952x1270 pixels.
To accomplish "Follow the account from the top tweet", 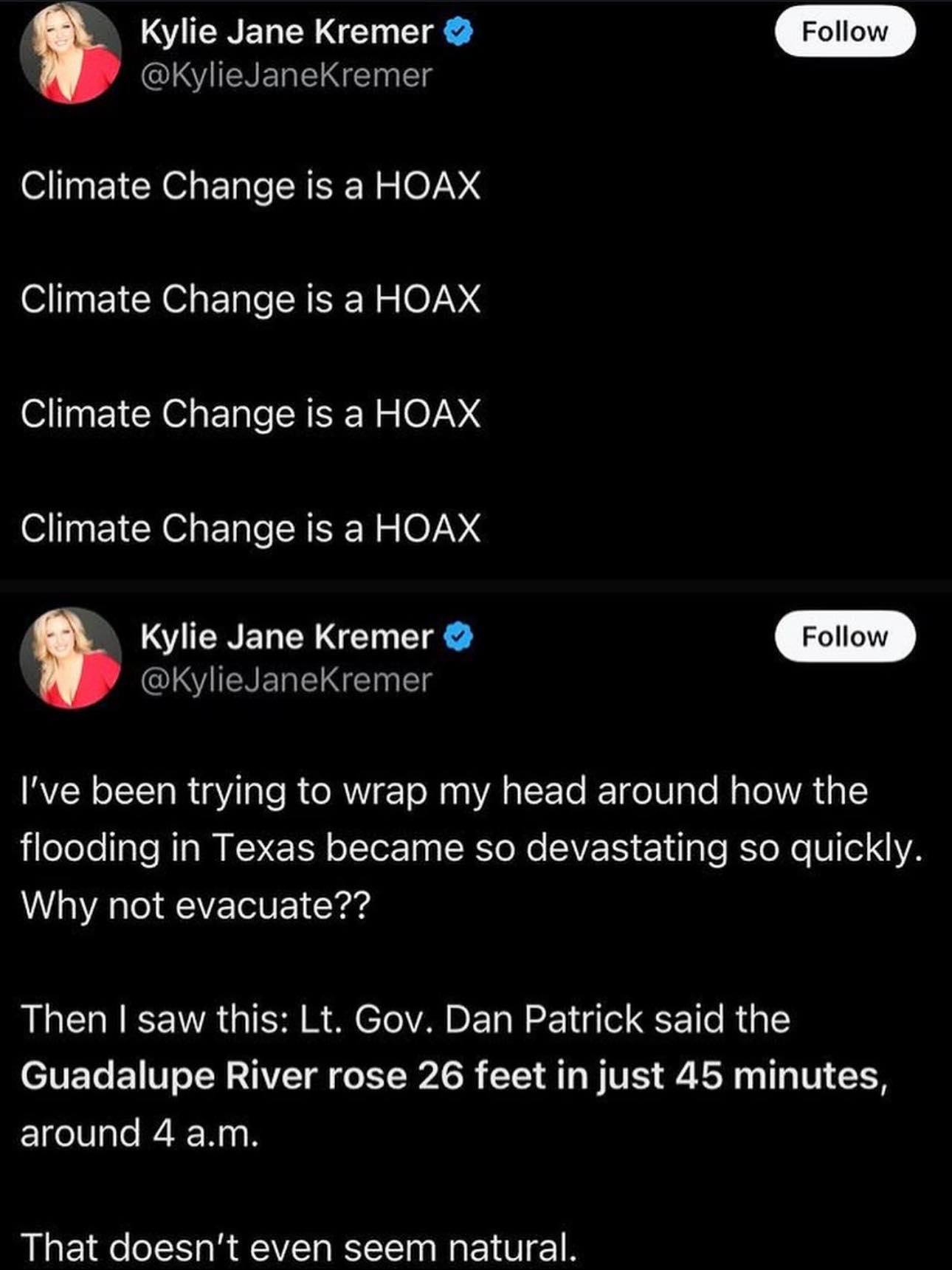I will coord(845,30).
